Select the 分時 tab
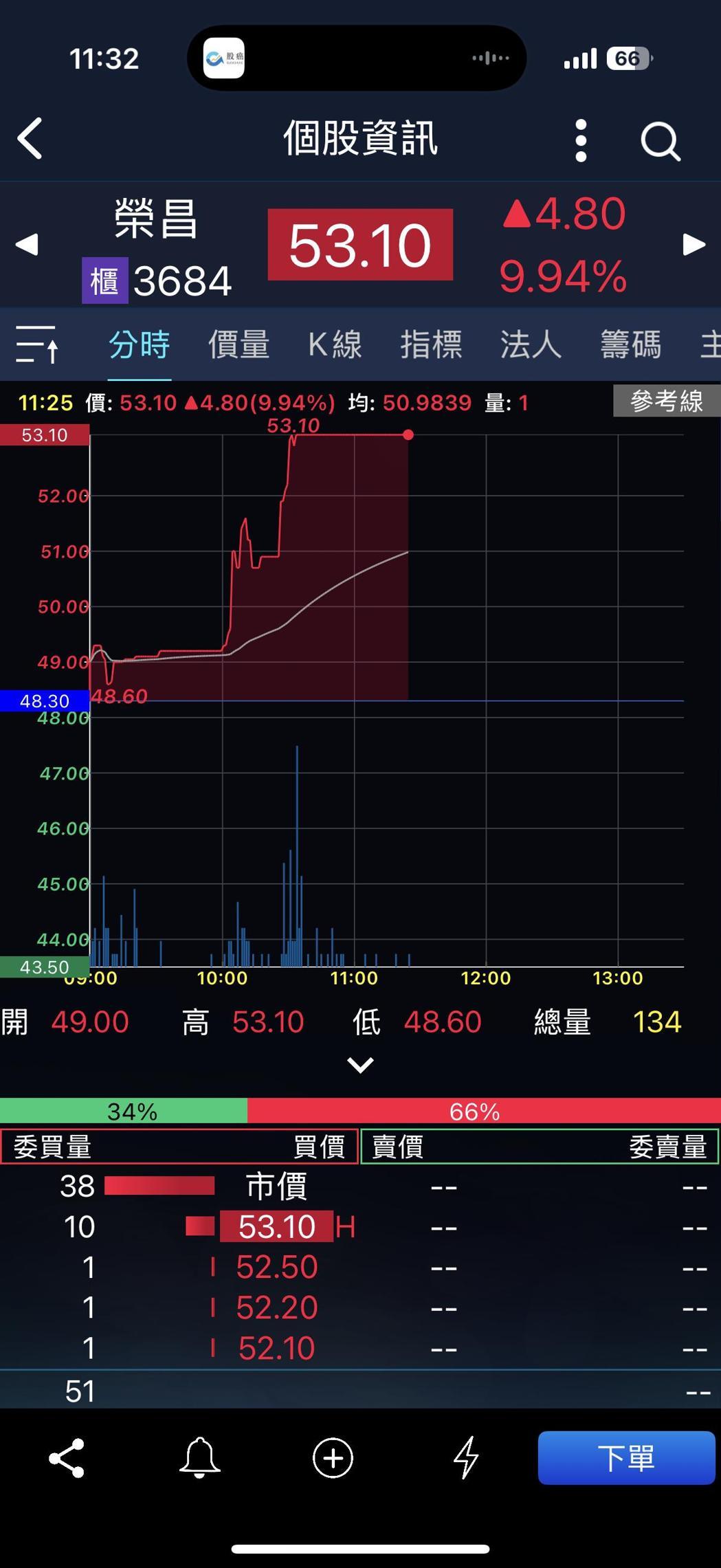This screenshot has height=1568, width=721. 140,344
